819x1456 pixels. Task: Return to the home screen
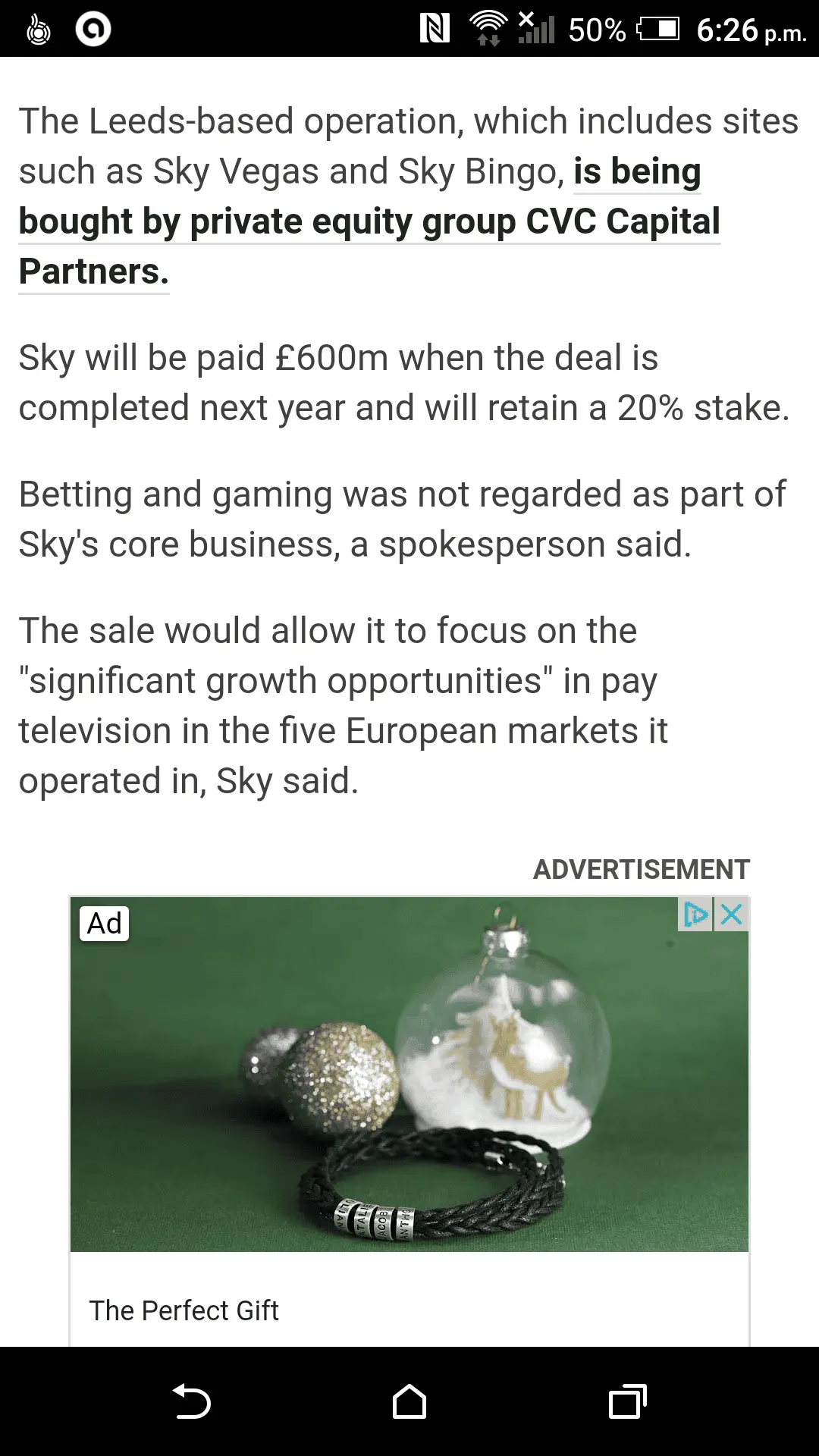pyautogui.click(x=409, y=1401)
